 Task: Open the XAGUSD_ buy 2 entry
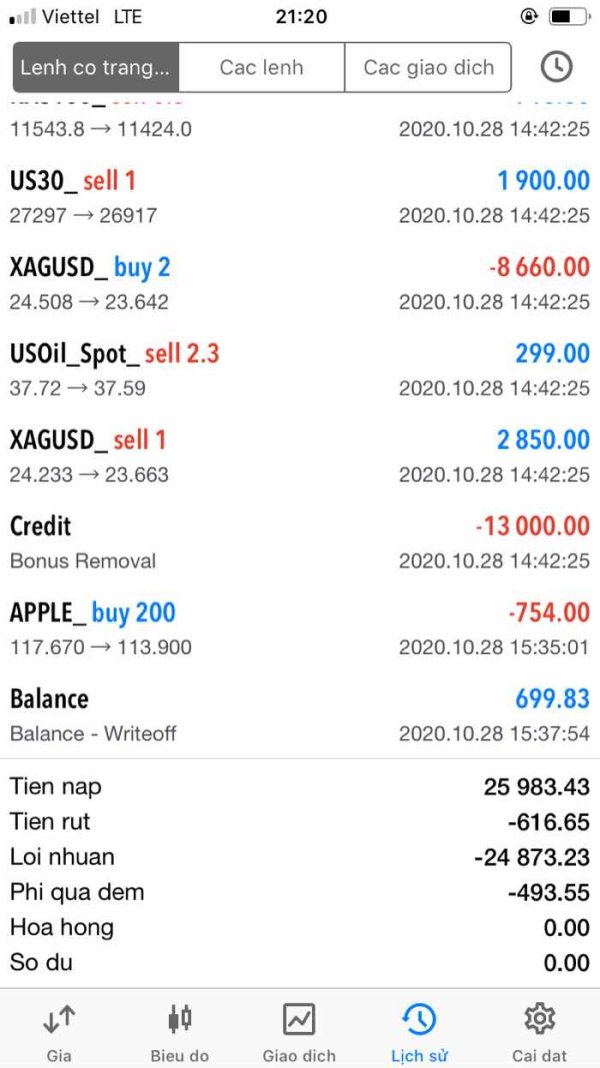tap(300, 284)
